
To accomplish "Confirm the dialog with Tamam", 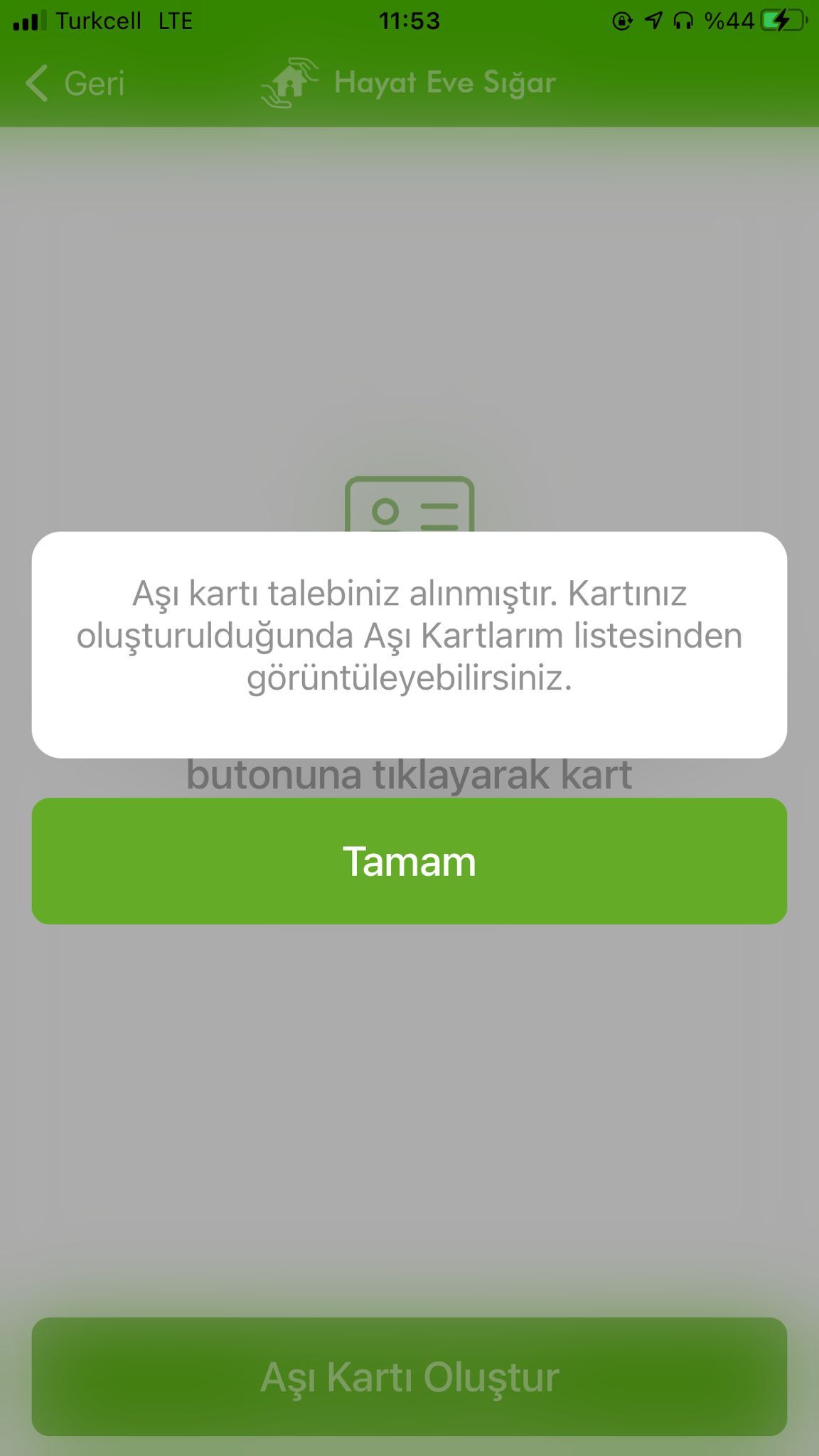I will click(x=409, y=861).
